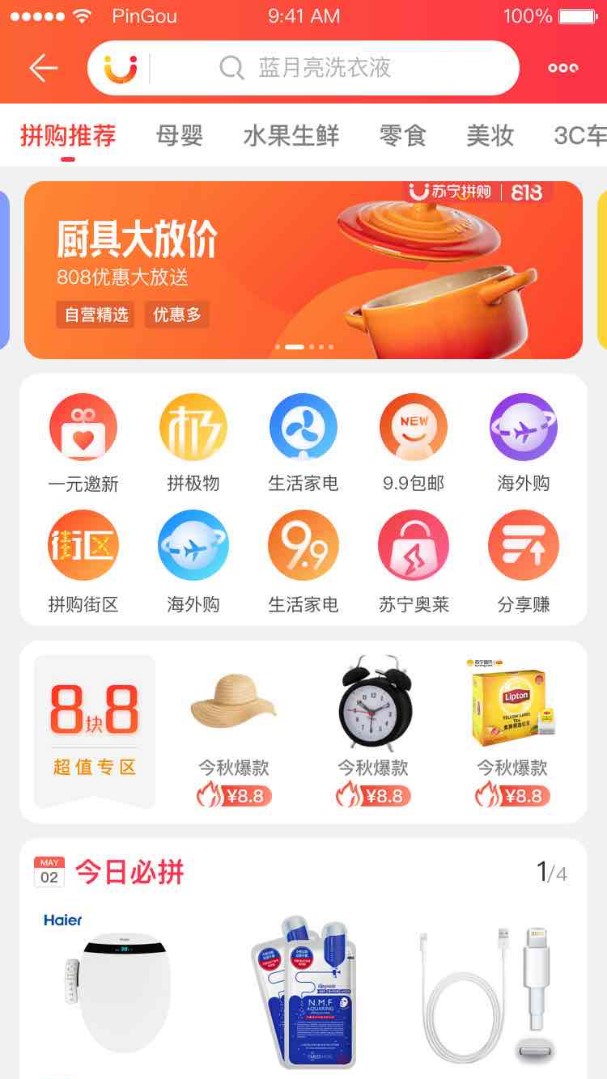Open the N.M.F face mask product
Screen dimensions: 607x1079
(x=305, y=990)
